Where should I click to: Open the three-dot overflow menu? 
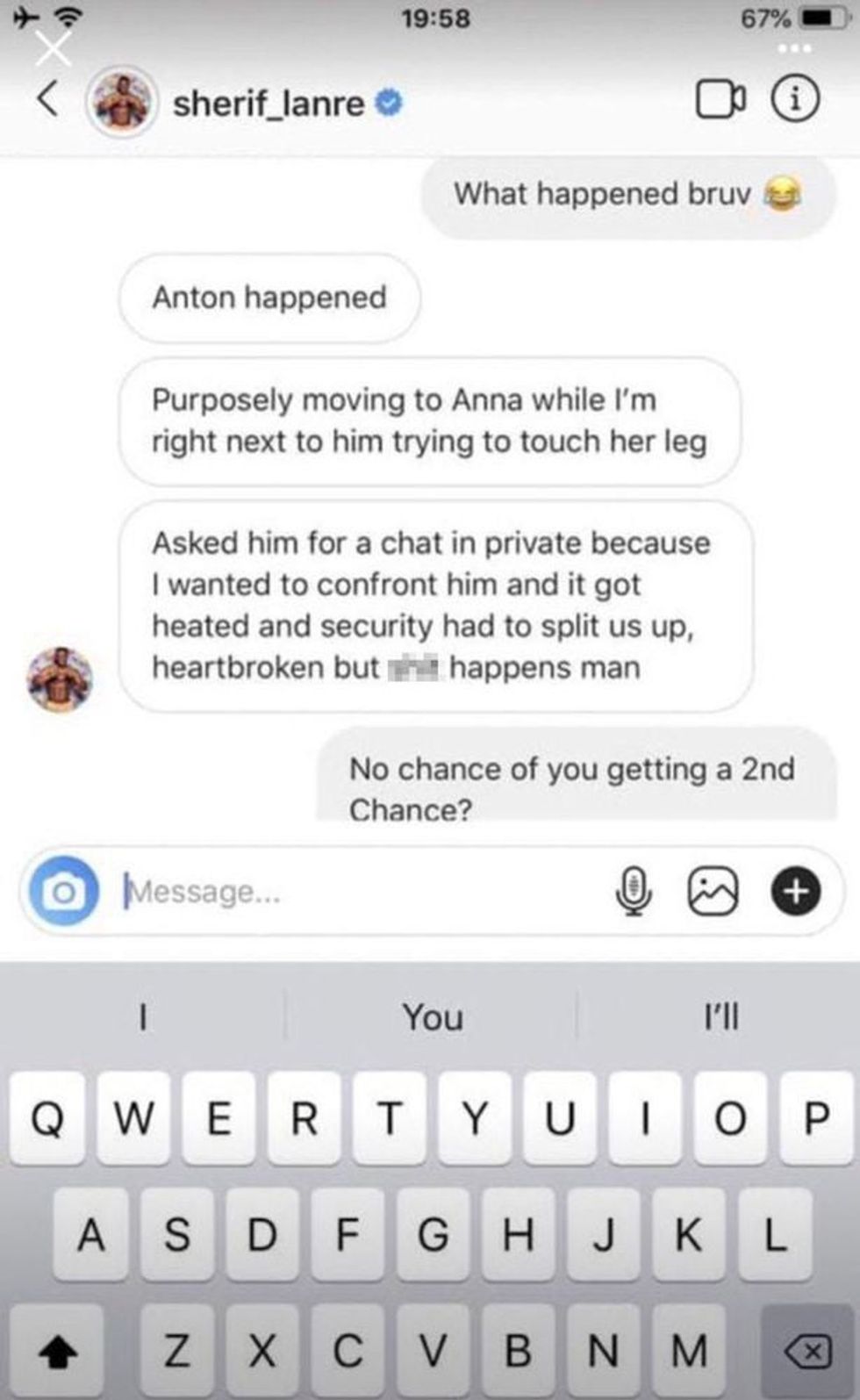click(795, 48)
